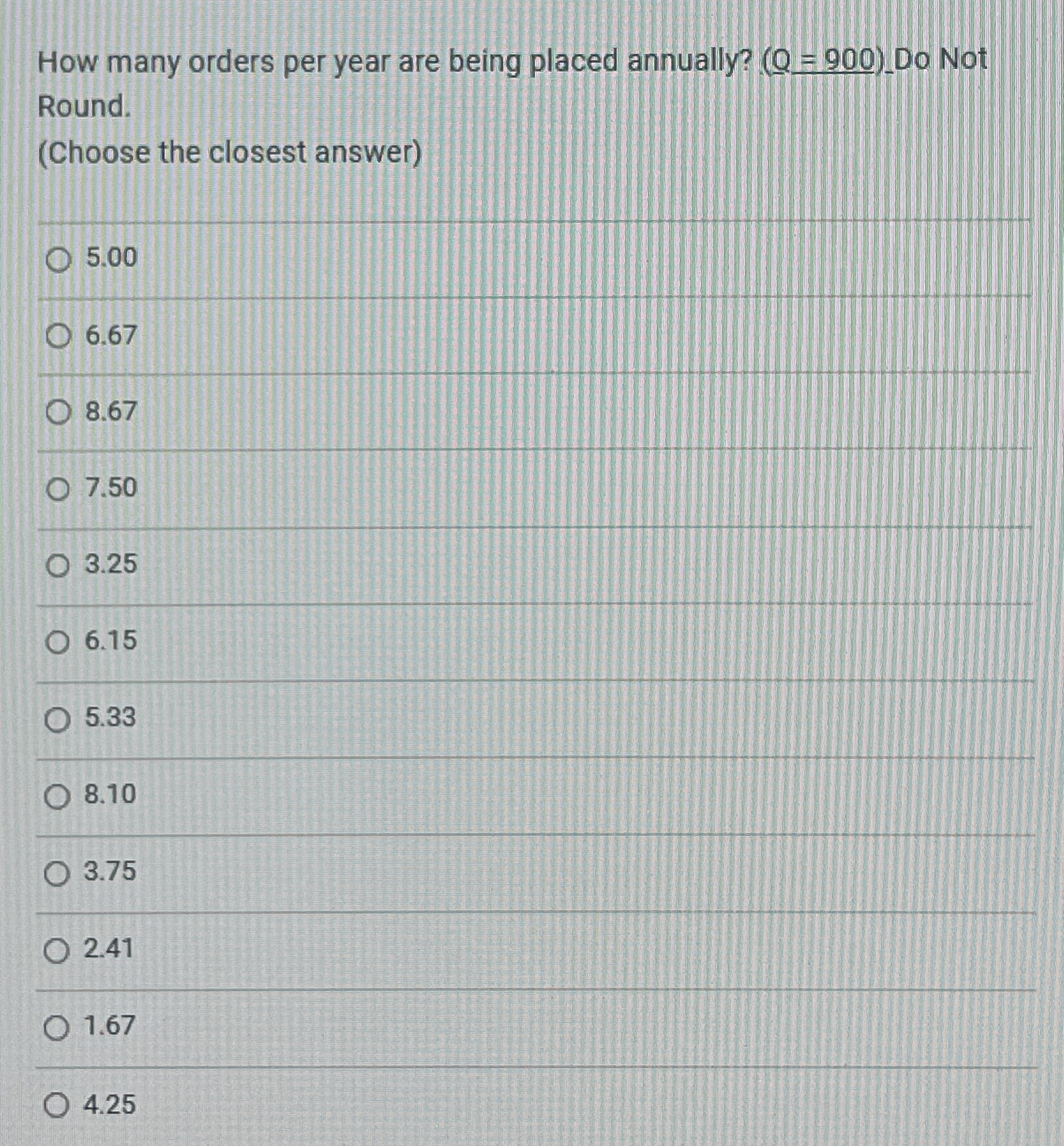Viewport: 1064px width, 1146px height.
Task: Select the 3.25 answer option
Action: pos(58,567)
